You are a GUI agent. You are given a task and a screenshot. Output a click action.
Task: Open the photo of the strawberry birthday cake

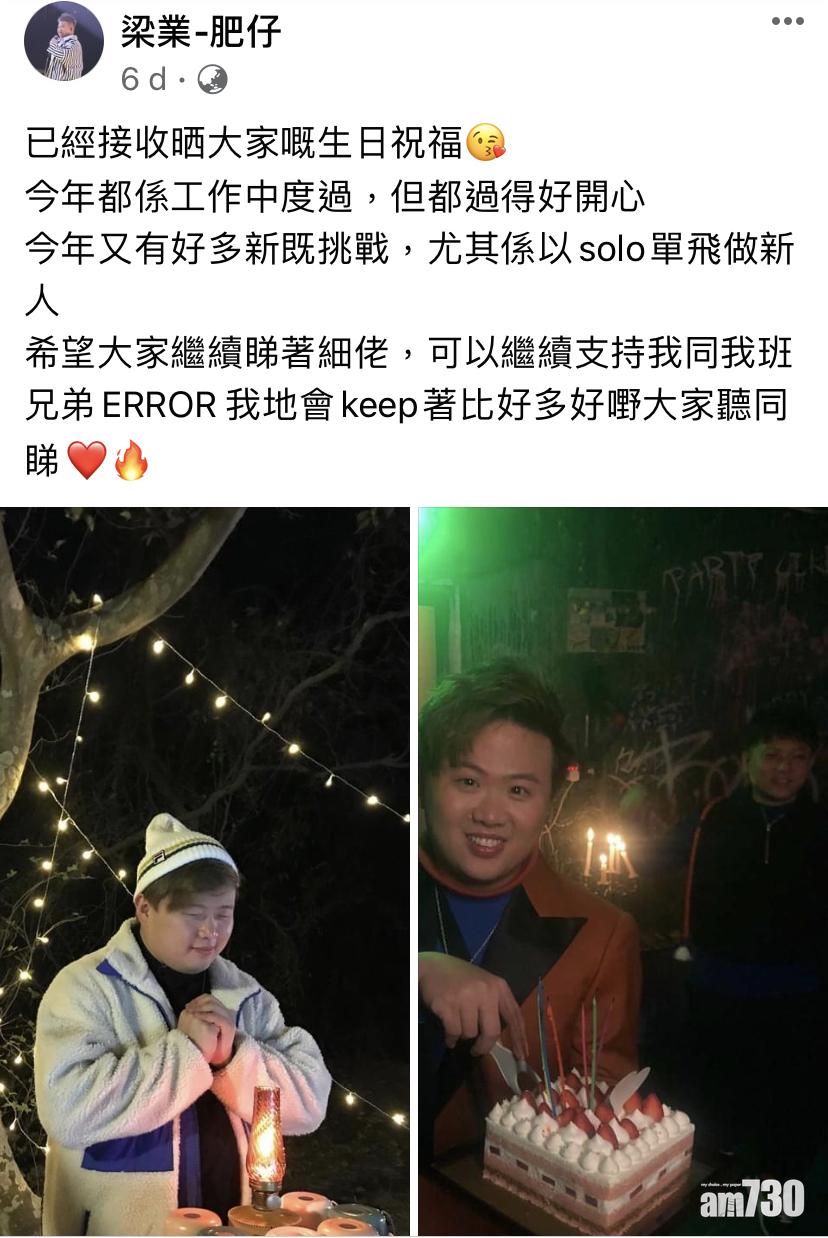pyautogui.click(x=622, y=870)
